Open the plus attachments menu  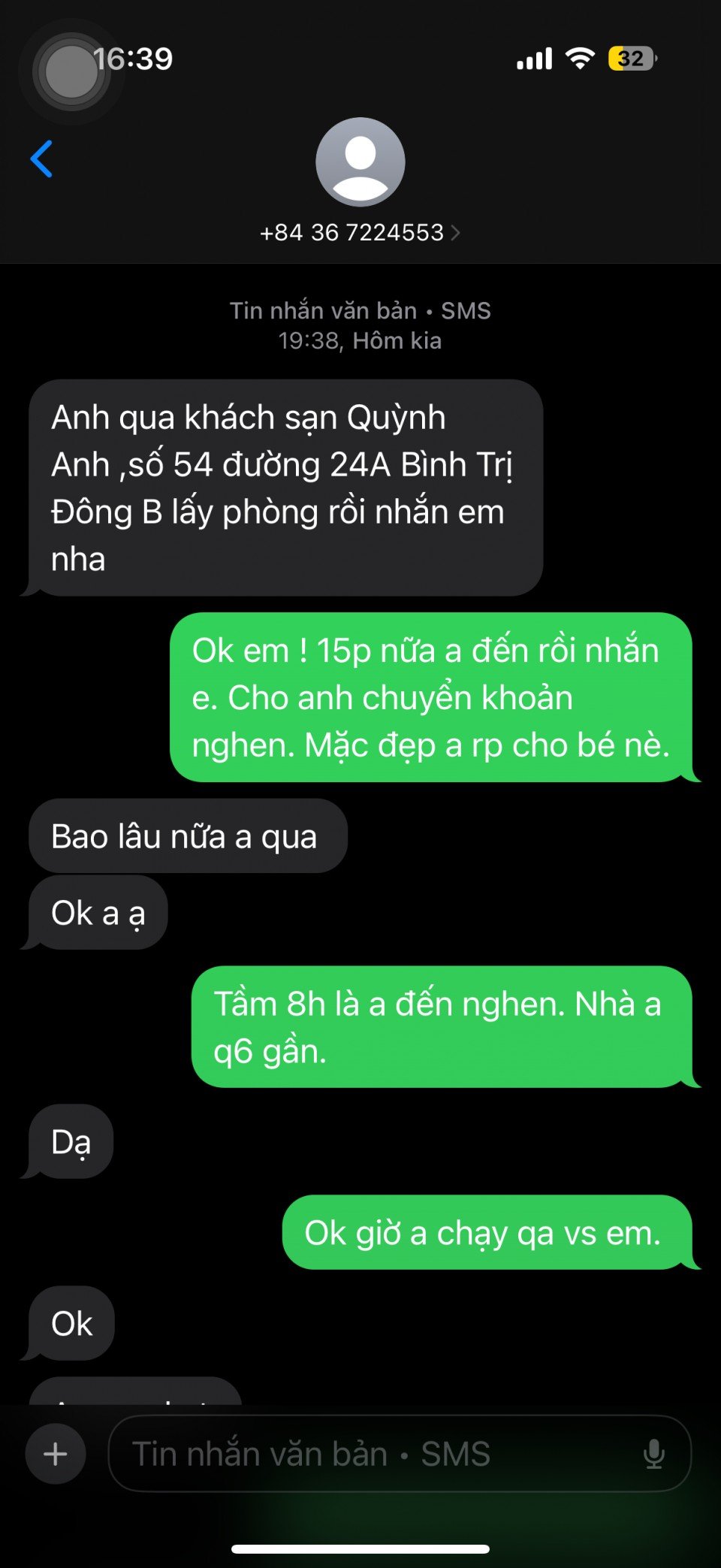tap(56, 1454)
